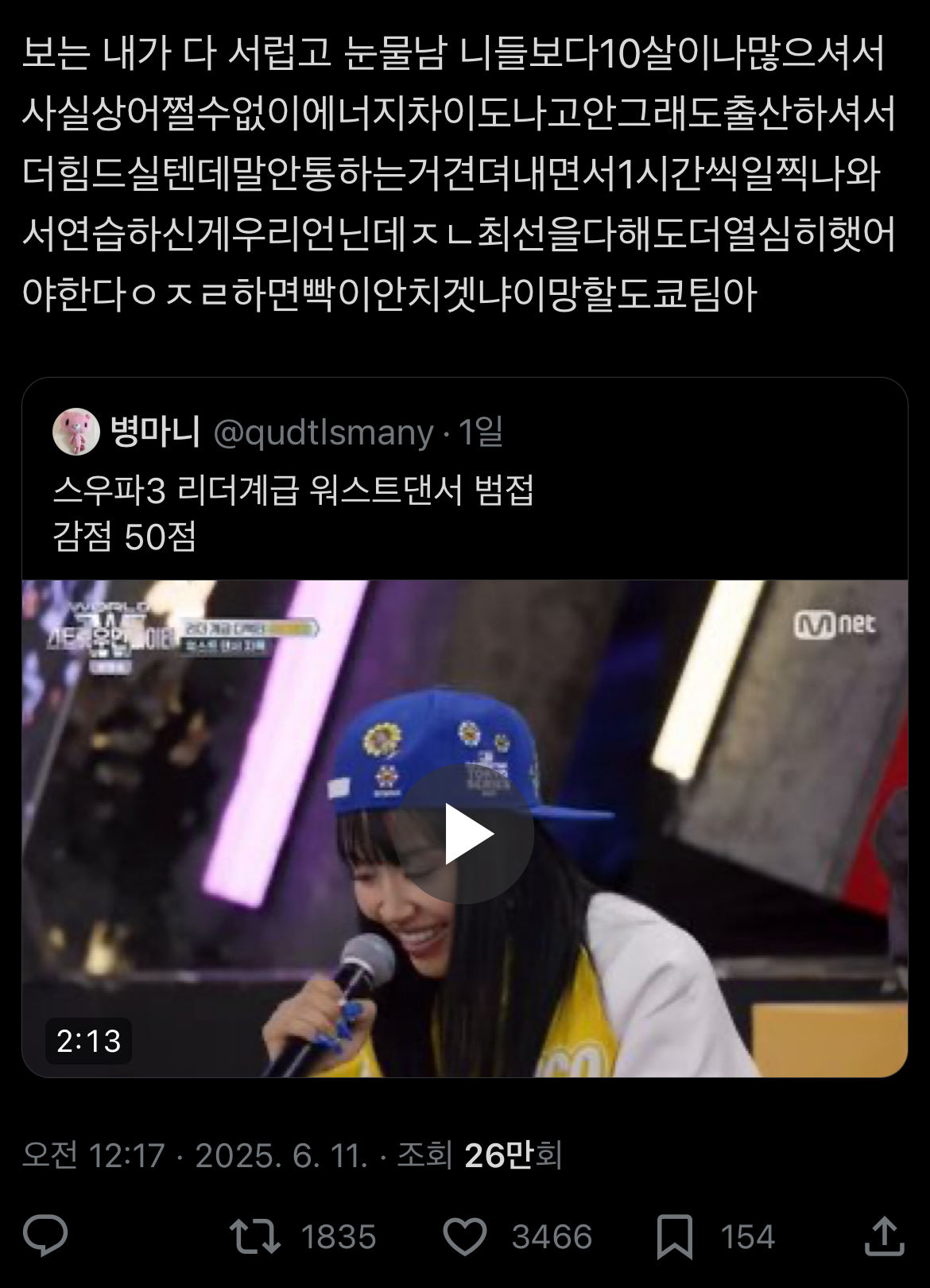Repost this tweet with 1835 reposts
930x1288 pixels.
[254, 1236]
